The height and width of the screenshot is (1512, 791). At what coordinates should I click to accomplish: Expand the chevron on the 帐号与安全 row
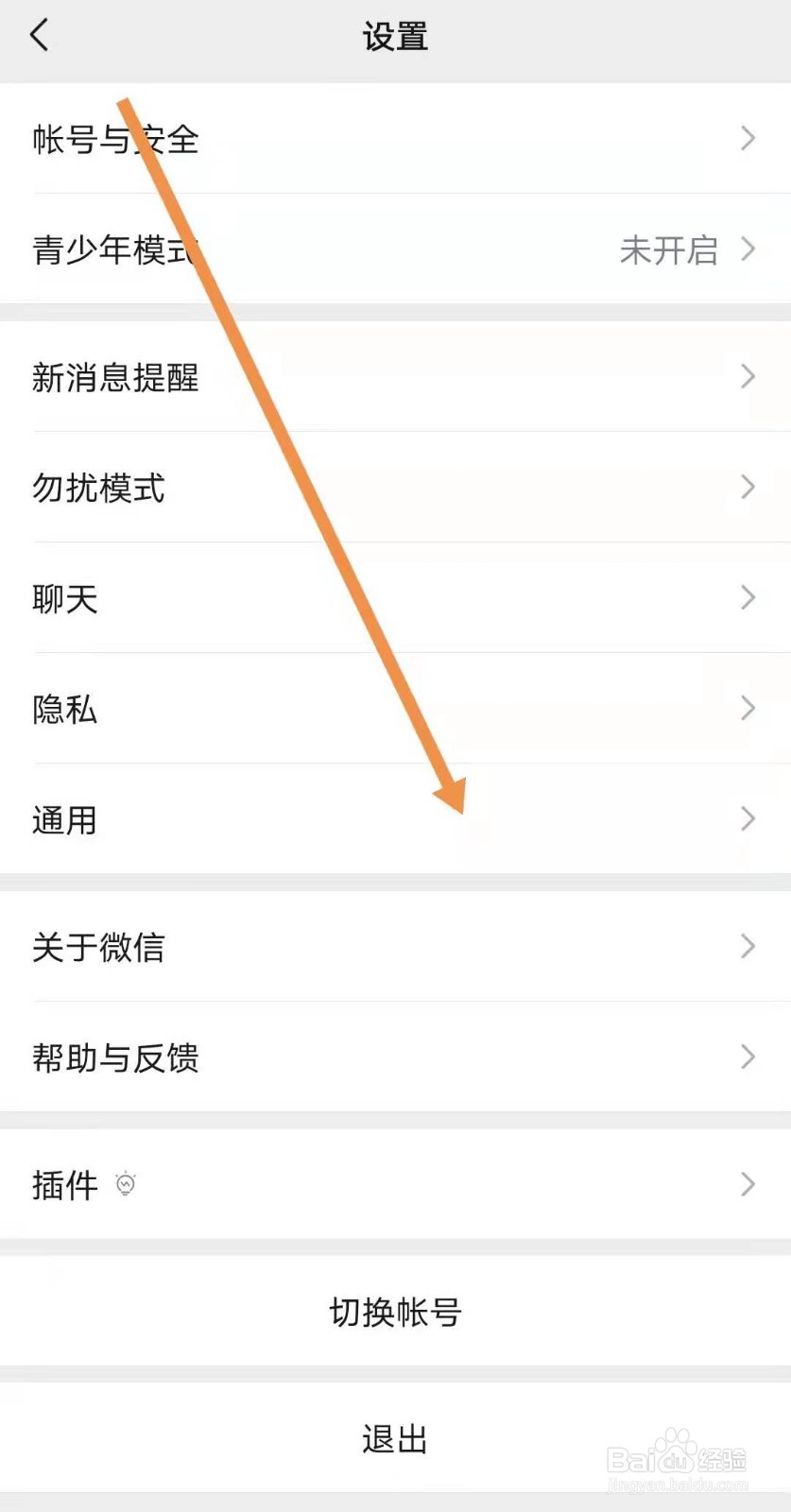(748, 140)
